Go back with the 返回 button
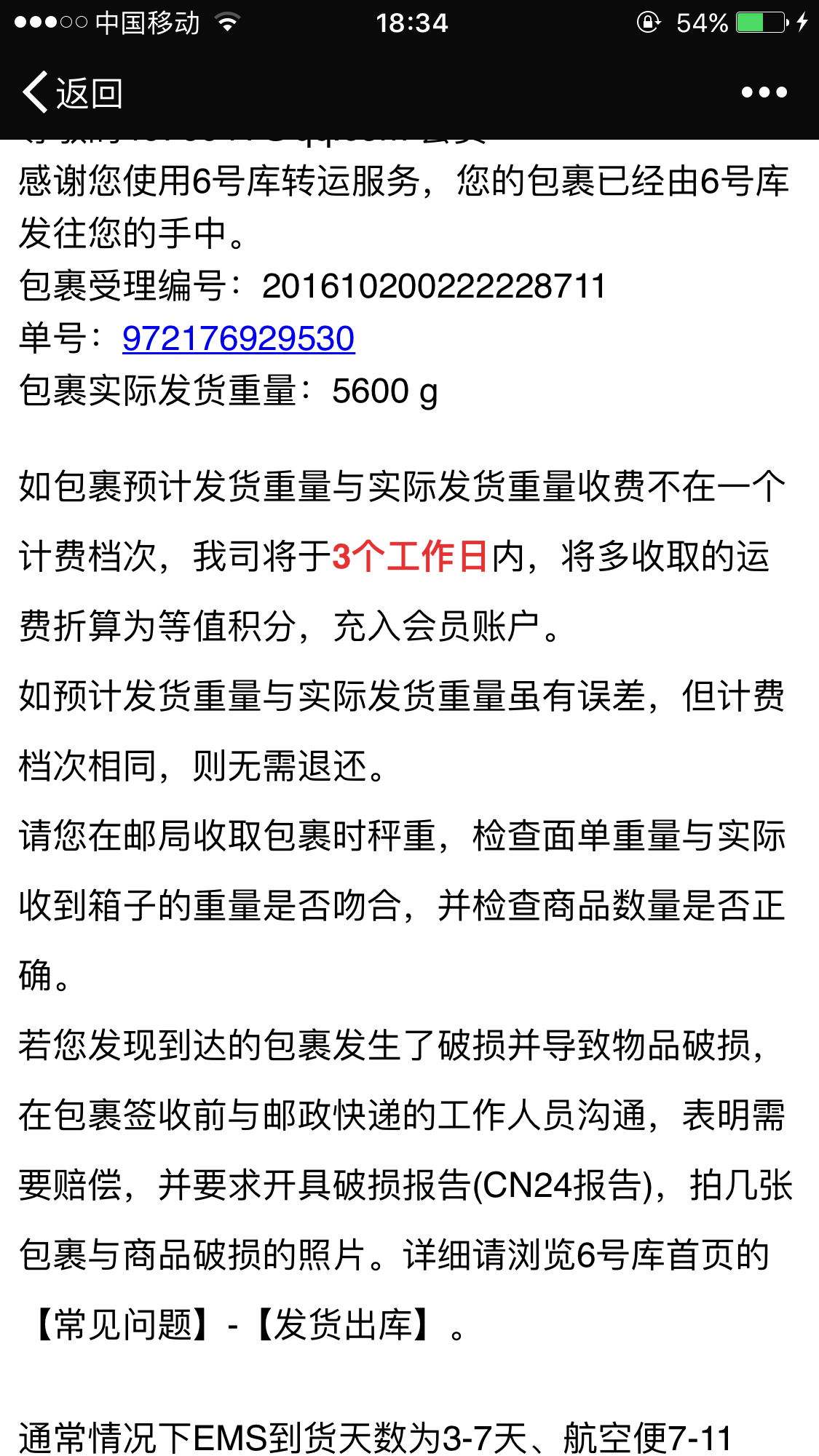 coord(72,92)
